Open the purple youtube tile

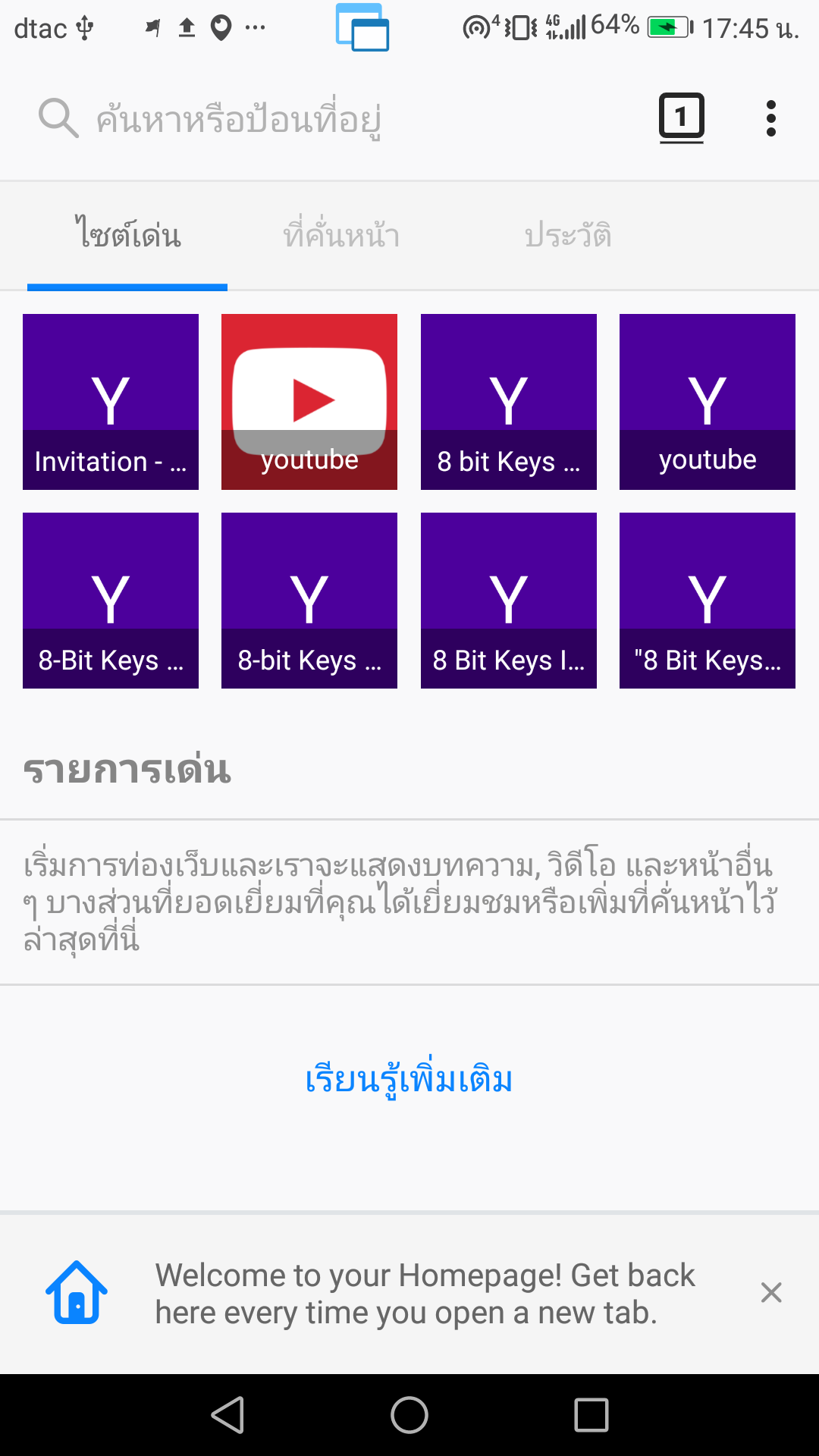click(x=707, y=402)
